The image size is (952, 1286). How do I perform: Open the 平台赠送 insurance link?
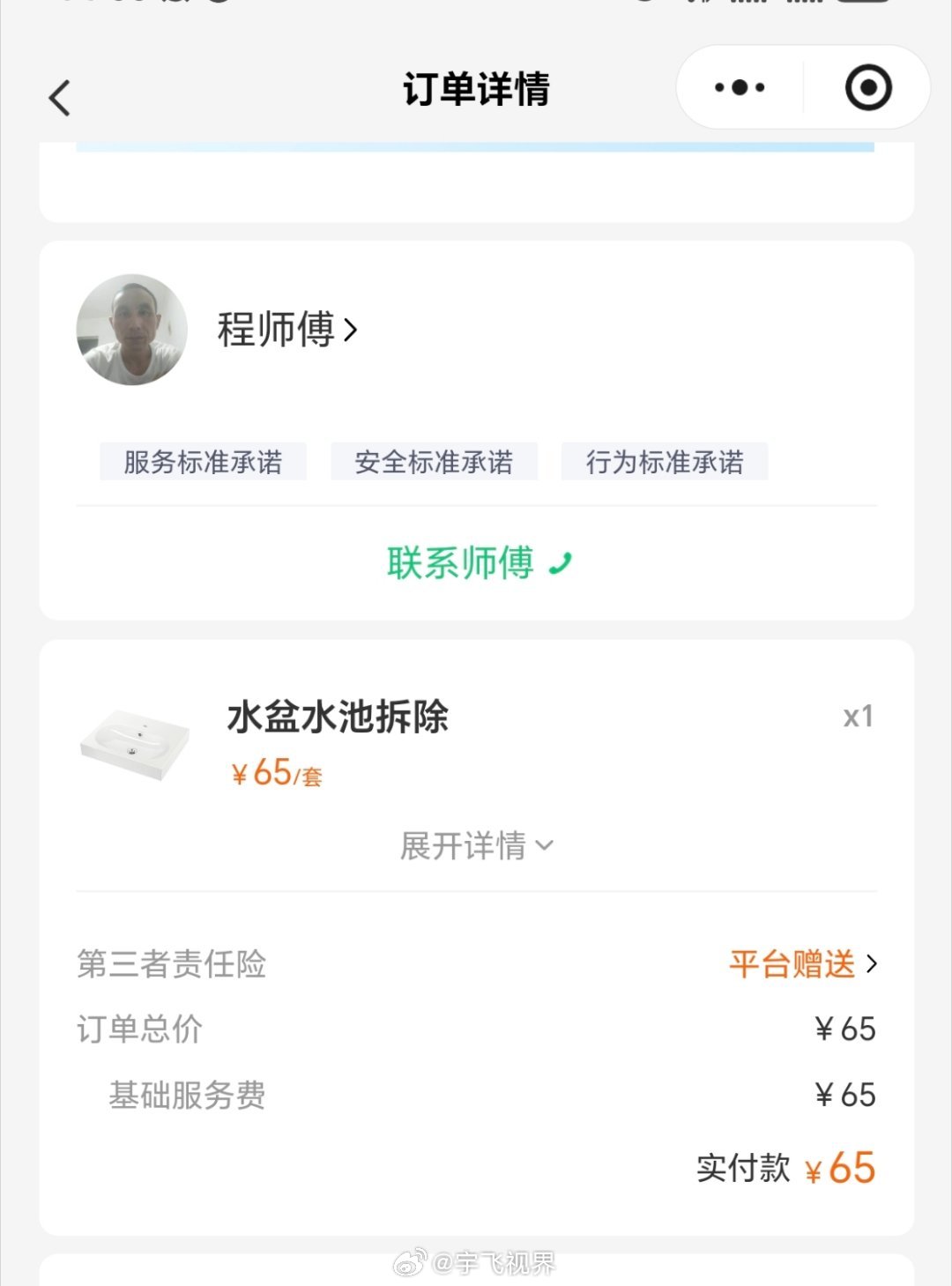791,964
